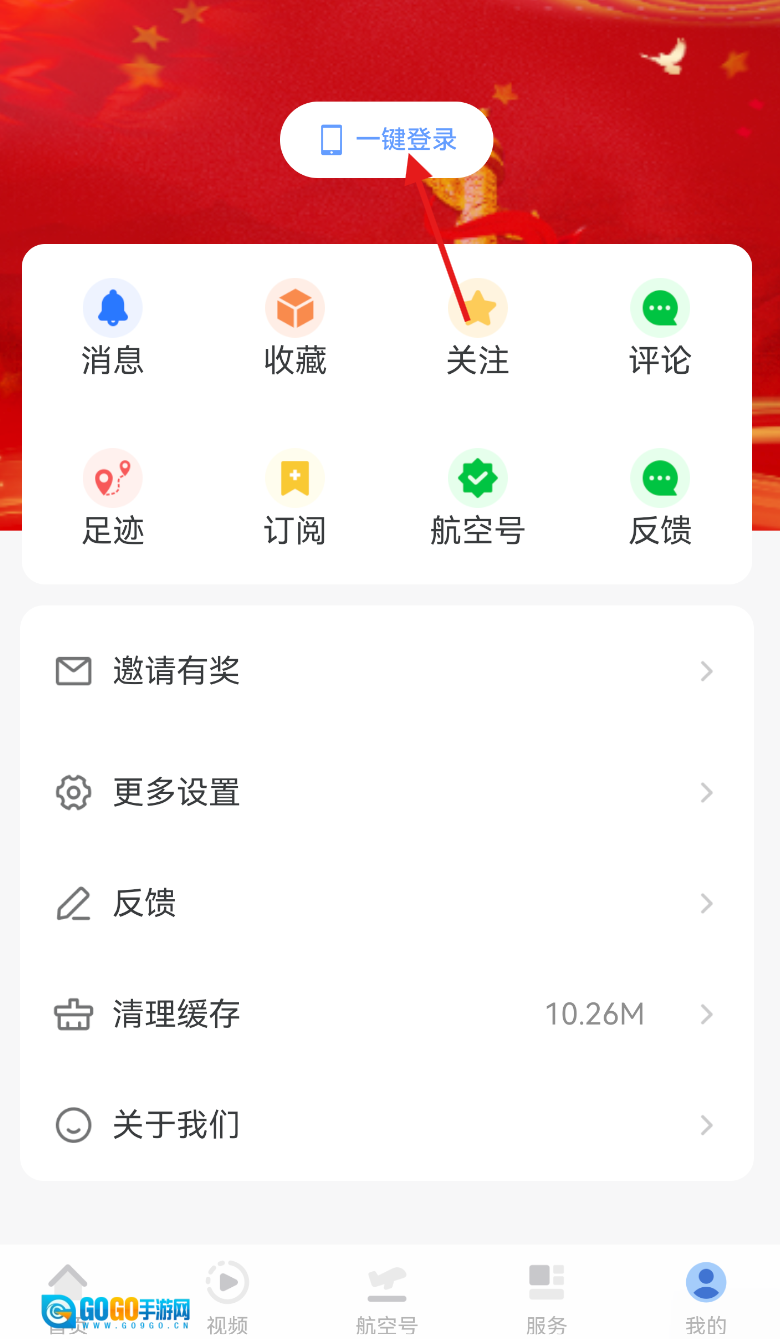Open 关于我们
Image resolution: width=780 pixels, height=1339 pixels.
click(x=386, y=1126)
